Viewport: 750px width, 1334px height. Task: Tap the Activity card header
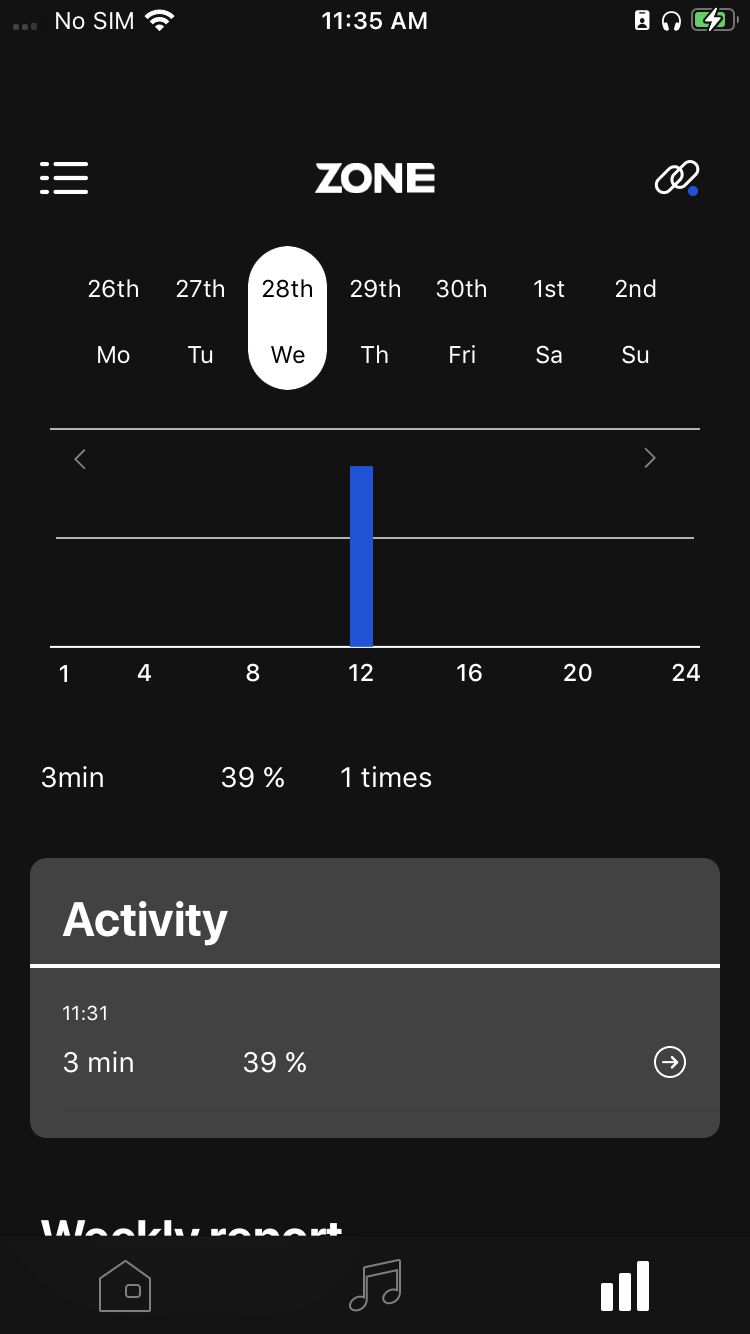pyautogui.click(x=145, y=919)
